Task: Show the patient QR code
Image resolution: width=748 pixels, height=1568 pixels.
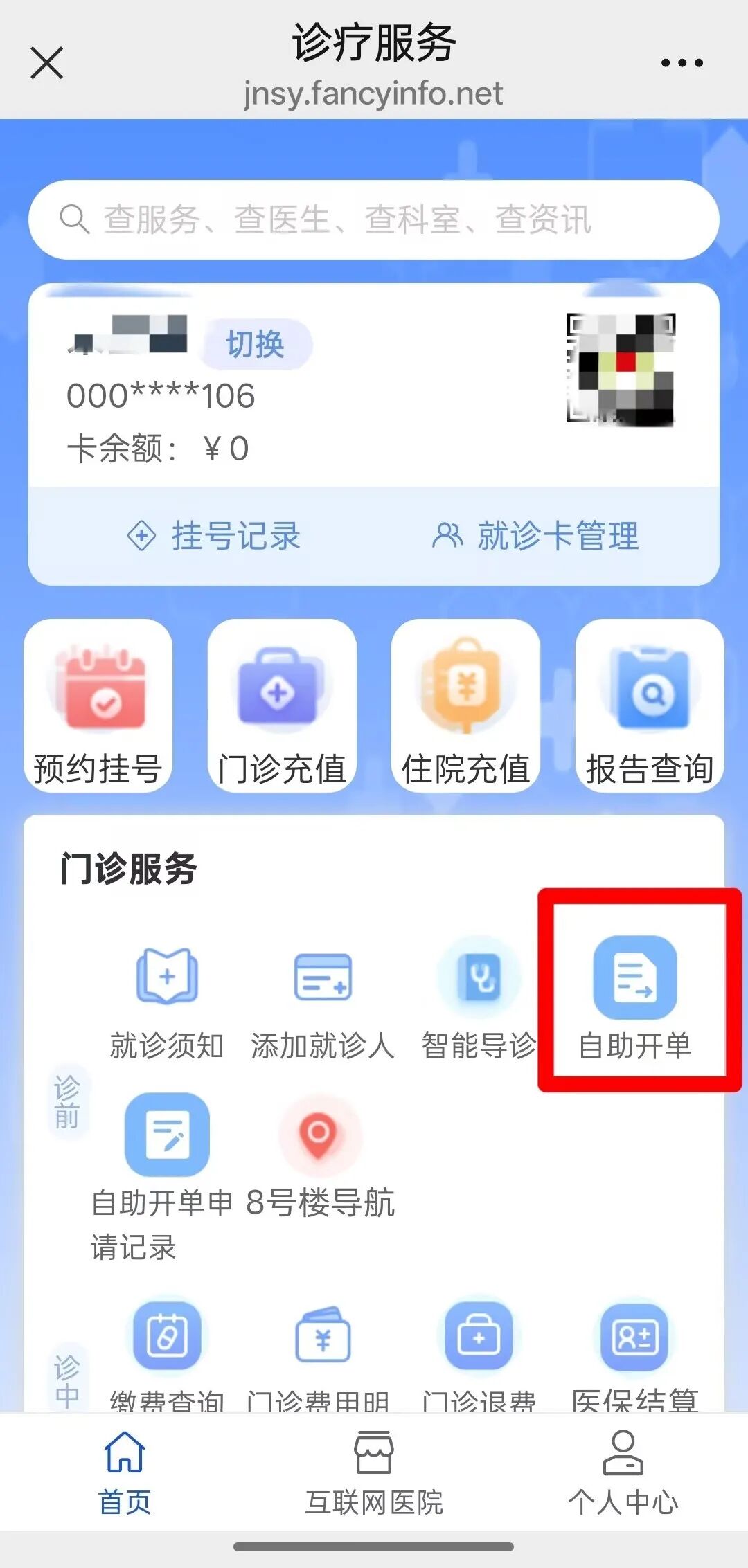Action: tap(621, 368)
